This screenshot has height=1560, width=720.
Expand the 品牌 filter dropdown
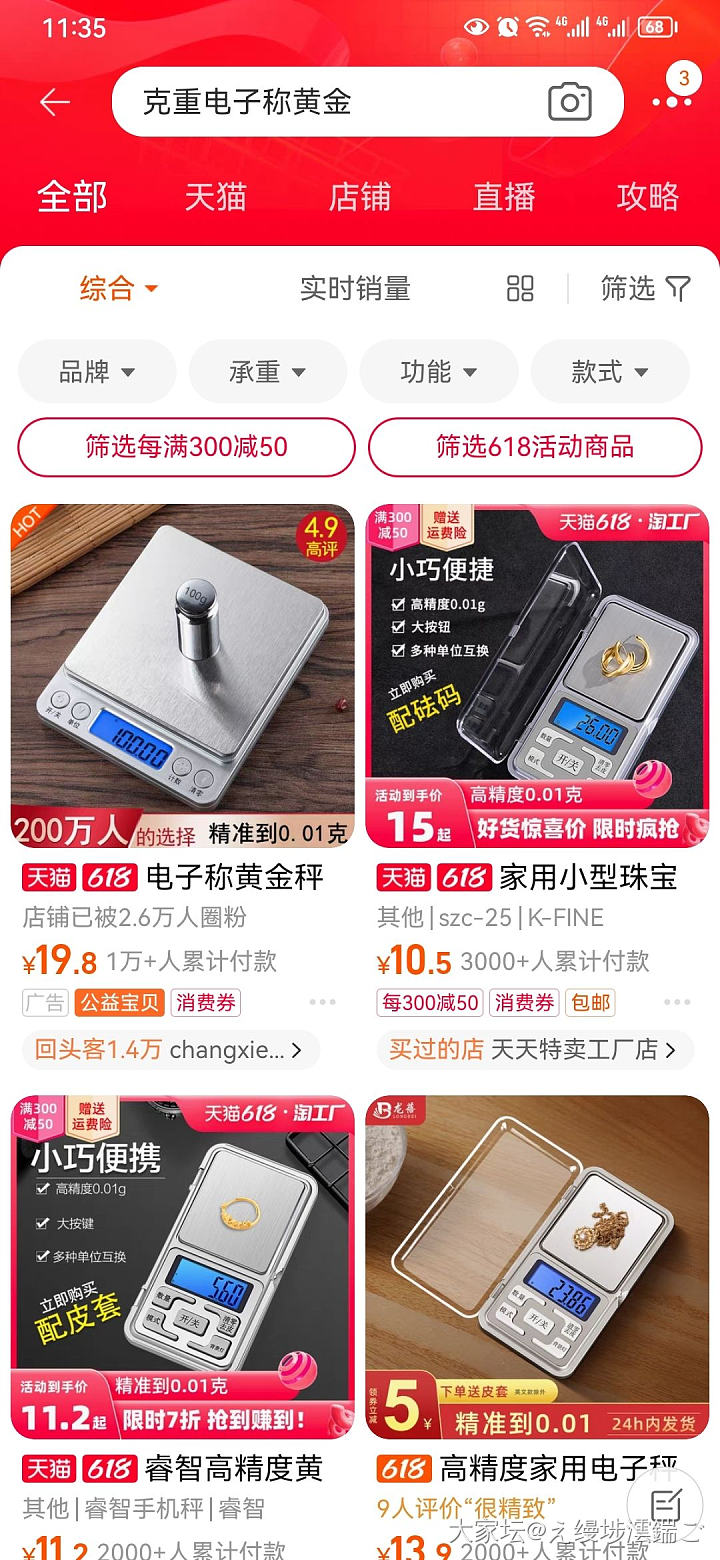pos(97,372)
